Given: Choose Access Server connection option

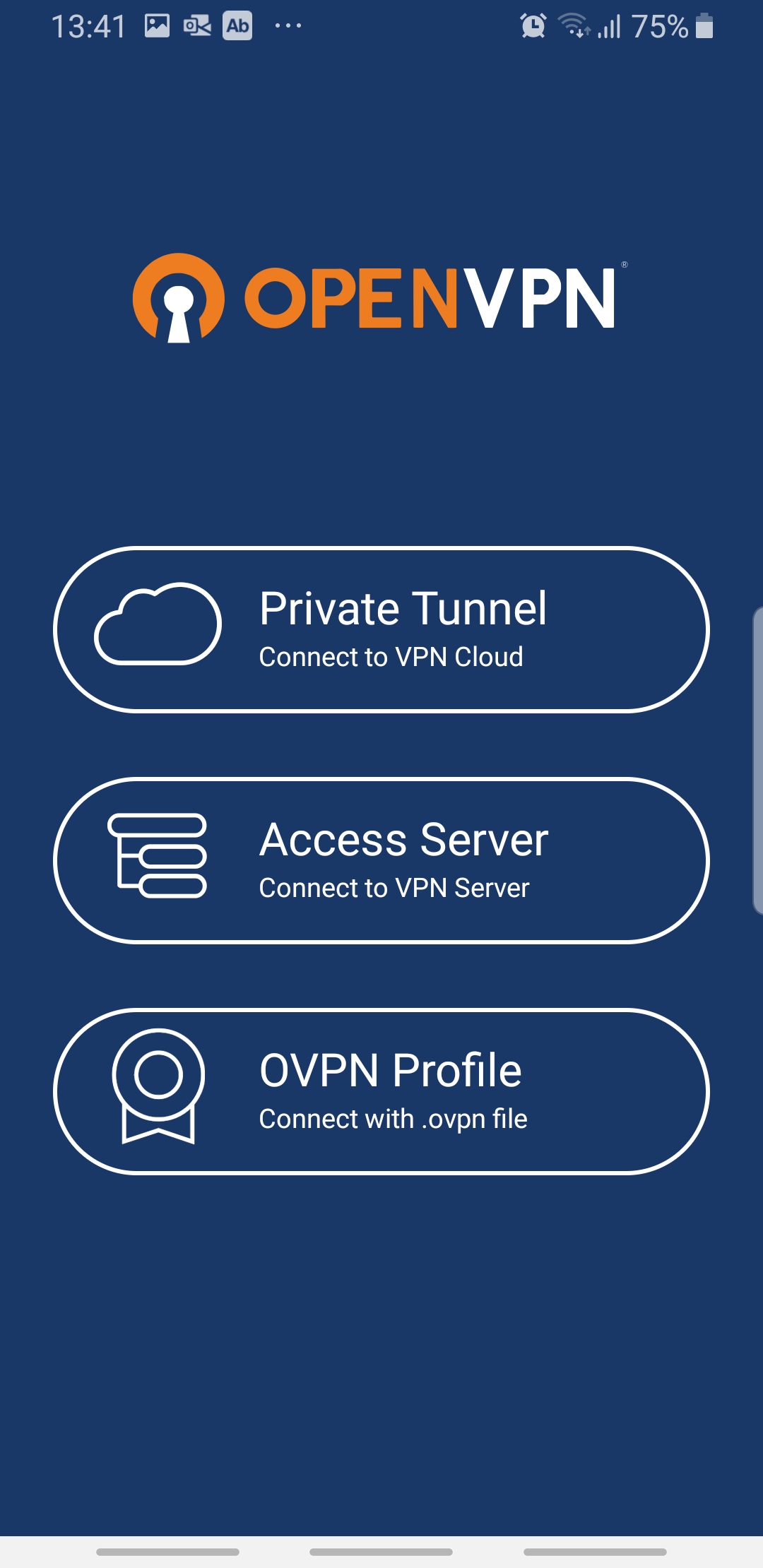Looking at the screenshot, I should point(381,860).
